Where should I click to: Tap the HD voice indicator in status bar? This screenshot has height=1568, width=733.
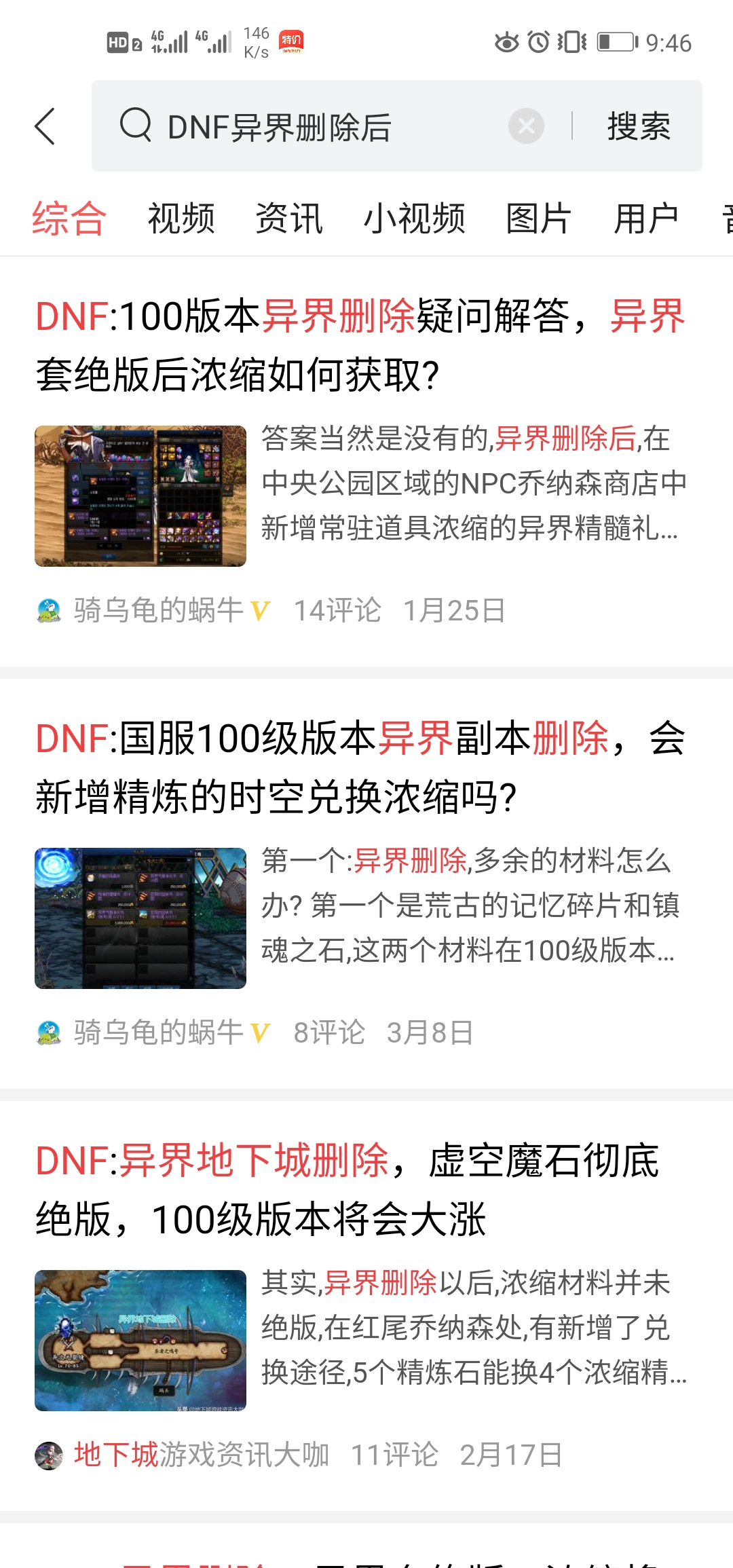pyautogui.click(x=119, y=42)
